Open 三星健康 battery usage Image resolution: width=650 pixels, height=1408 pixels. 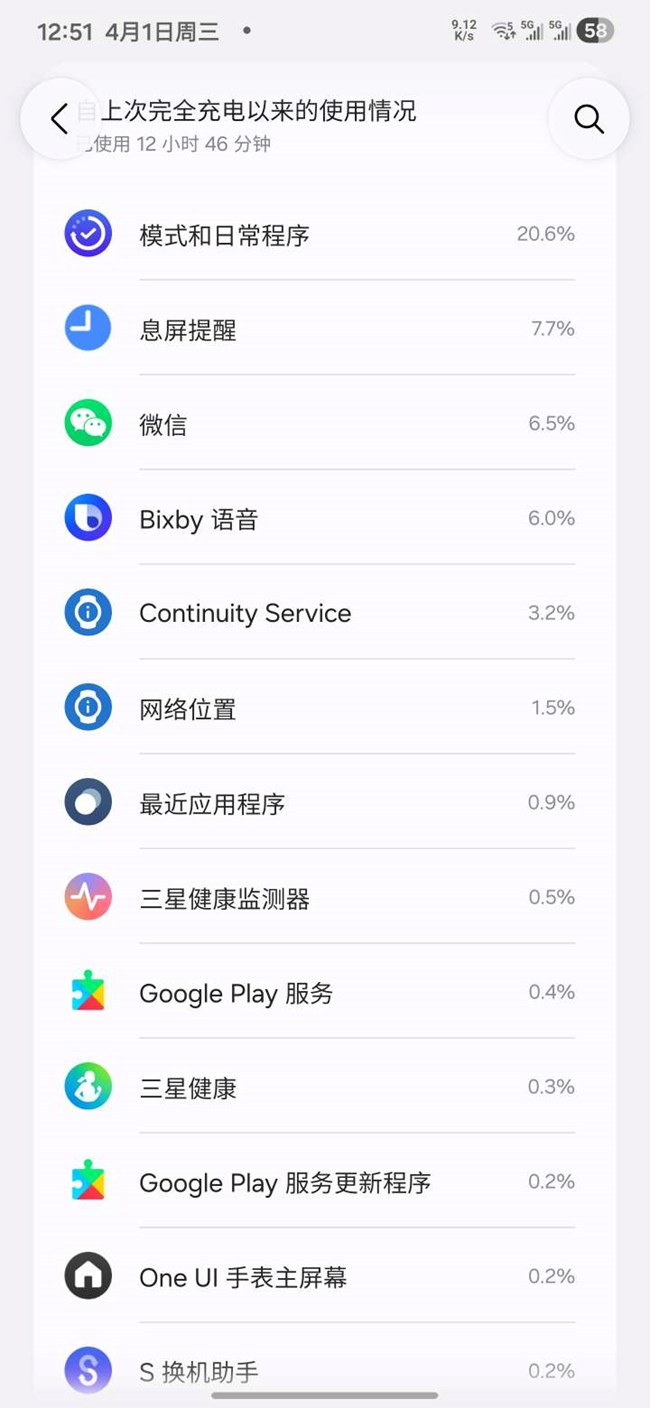320,1087
